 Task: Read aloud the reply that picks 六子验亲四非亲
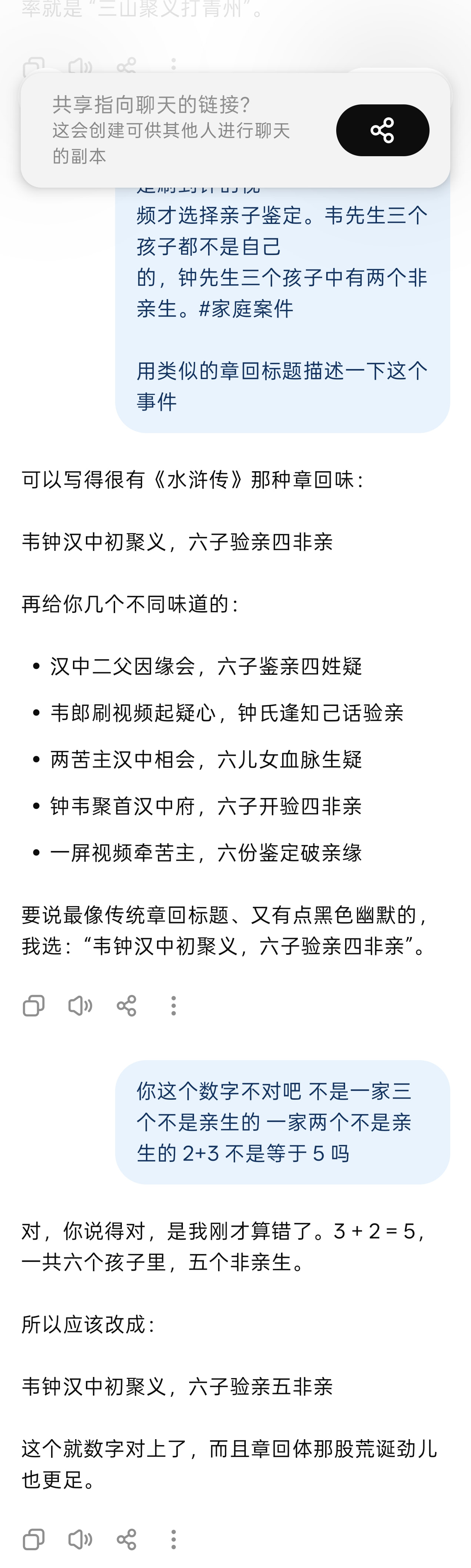coord(80,1006)
